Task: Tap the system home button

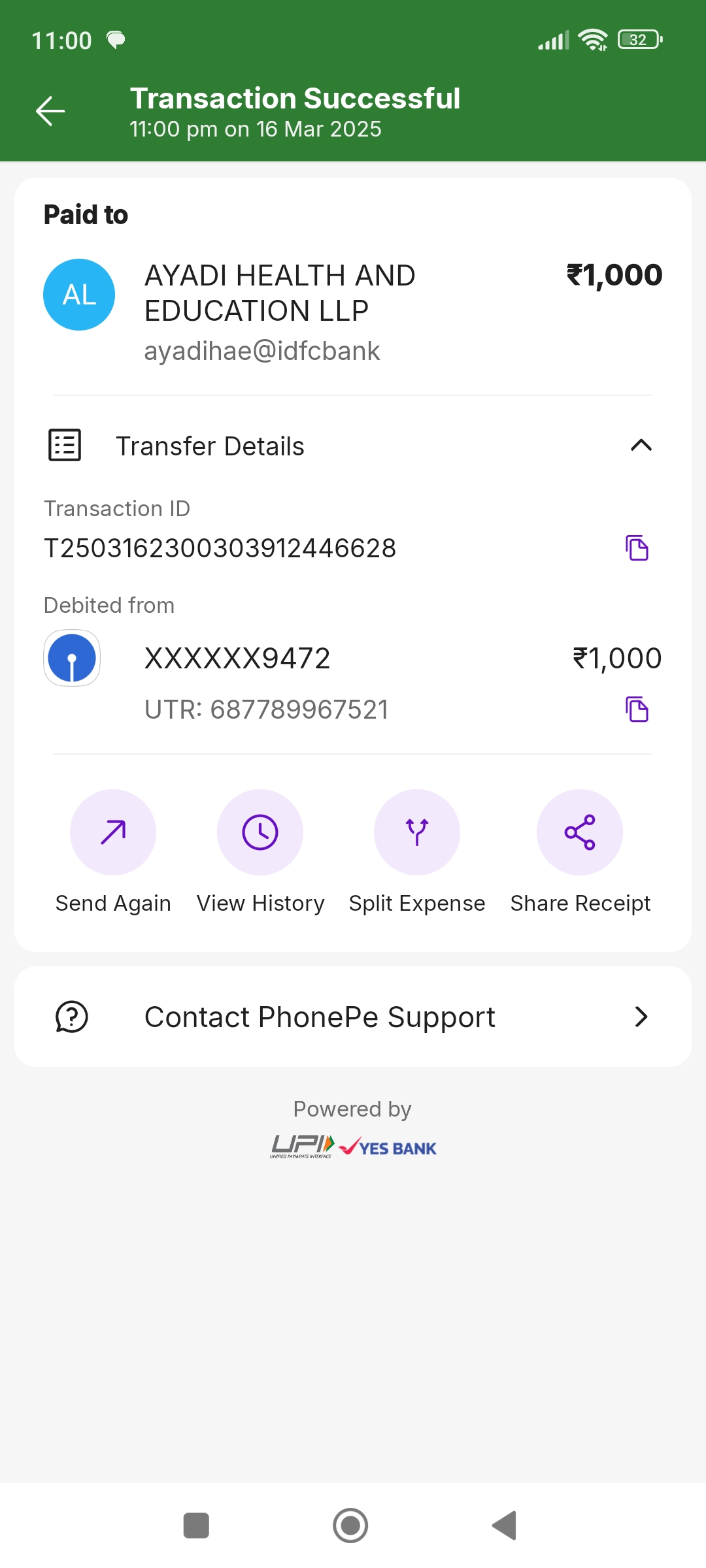Action: (350, 1526)
